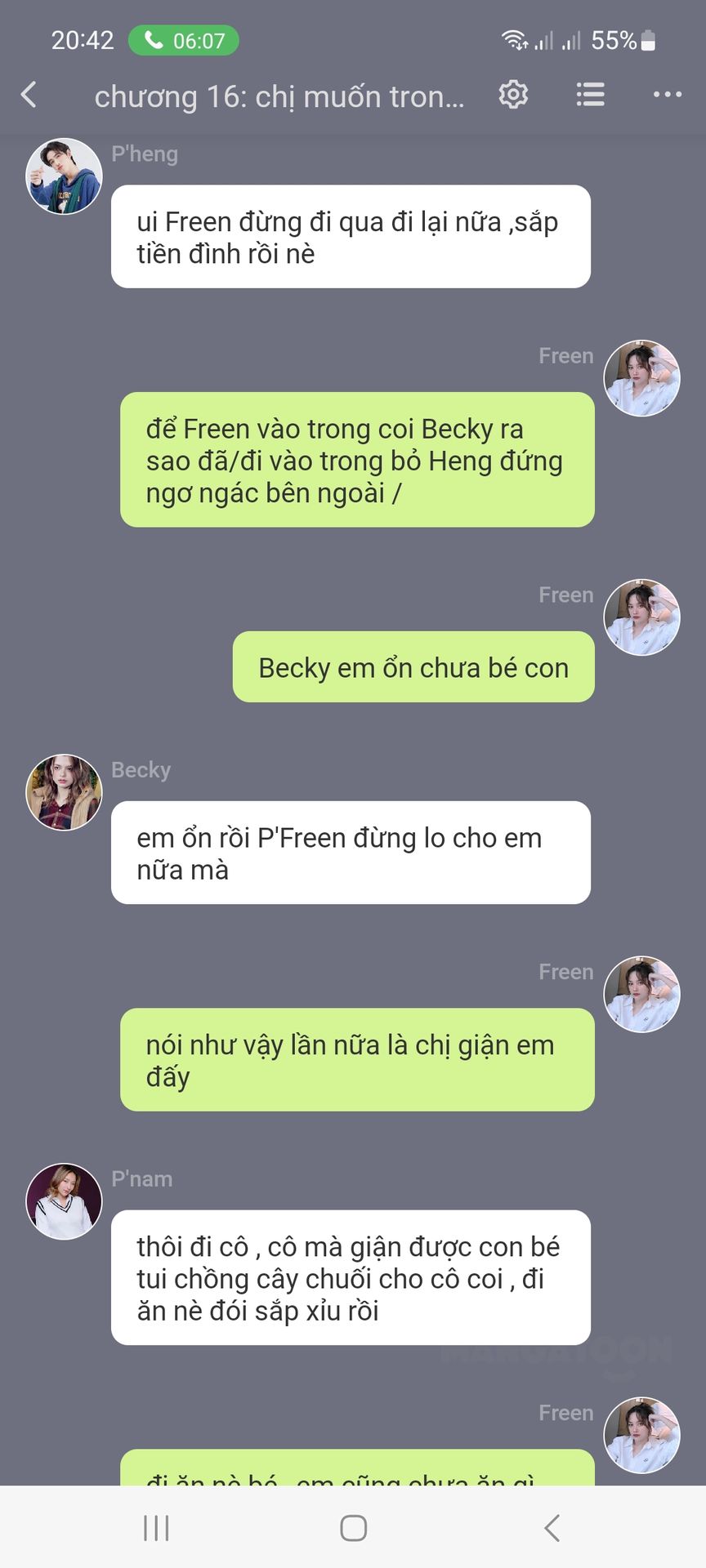Open the three-dot overflow menu

point(667,95)
